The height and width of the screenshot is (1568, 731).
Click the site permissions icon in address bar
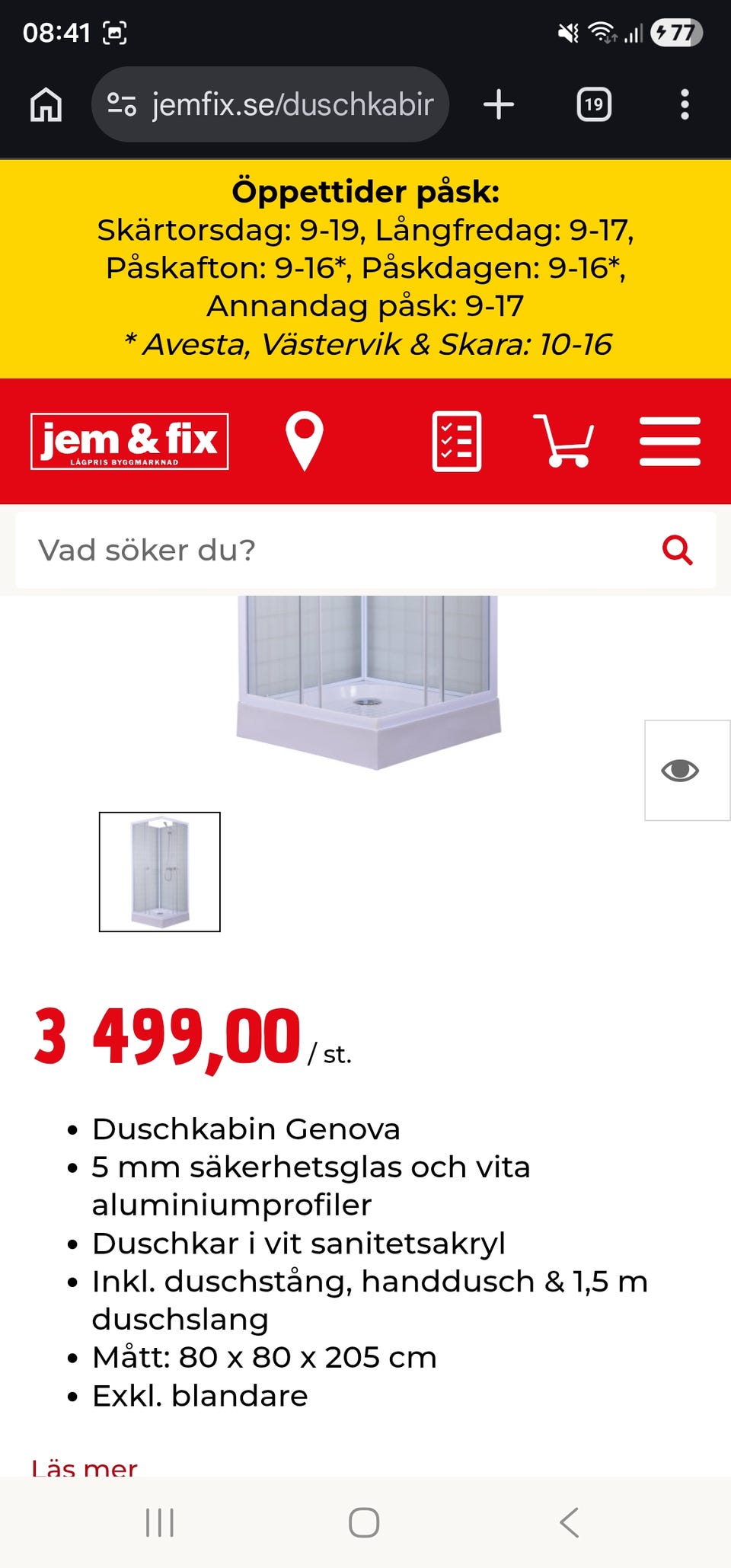pos(122,104)
